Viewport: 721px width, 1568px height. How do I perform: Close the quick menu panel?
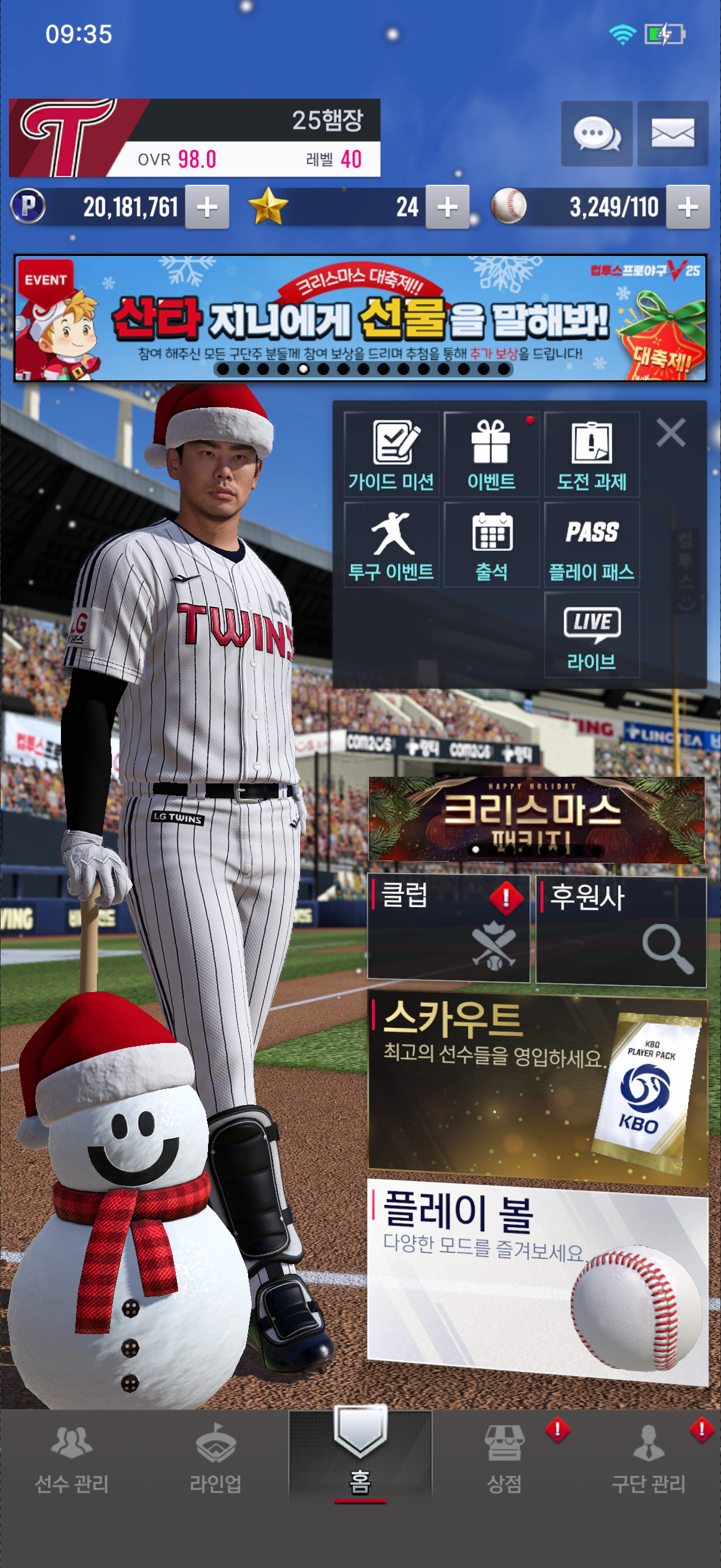671,433
